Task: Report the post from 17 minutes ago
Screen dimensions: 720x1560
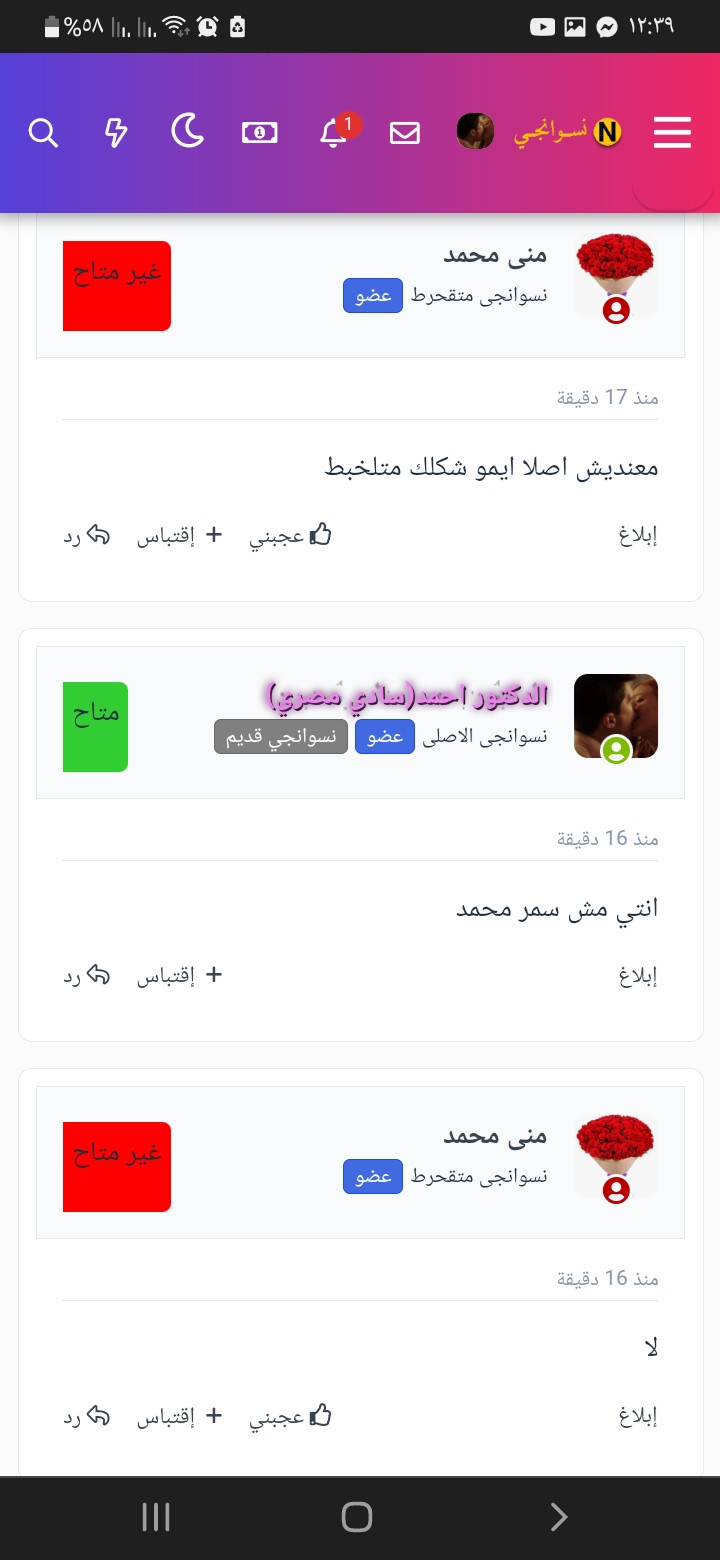Action: [638, 535]
